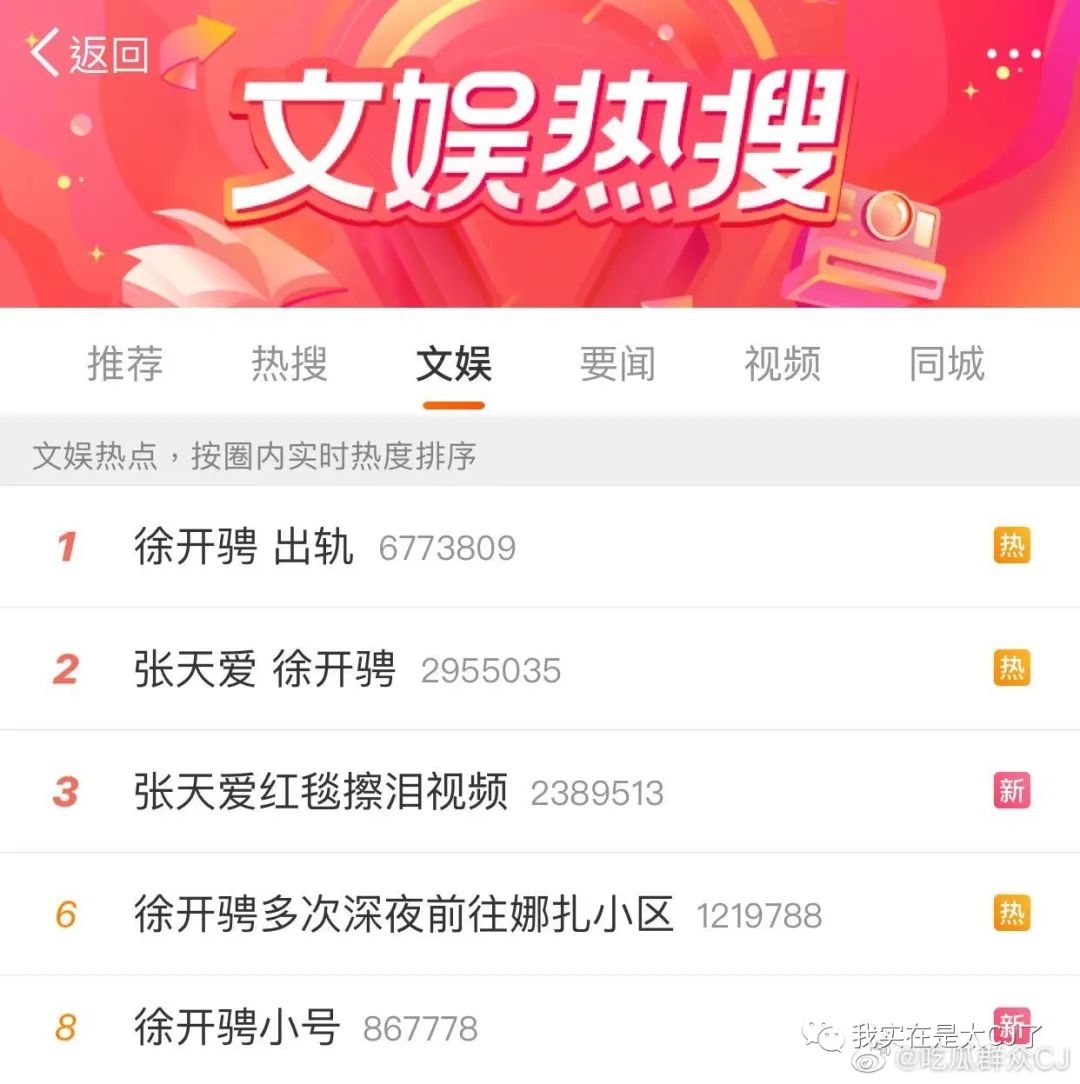Open the 徐开骋 出轨 hot topic
Image resolution: width=1080 pixels, height=1084 pixels.
pyautogui.click(x=244, y=547)
